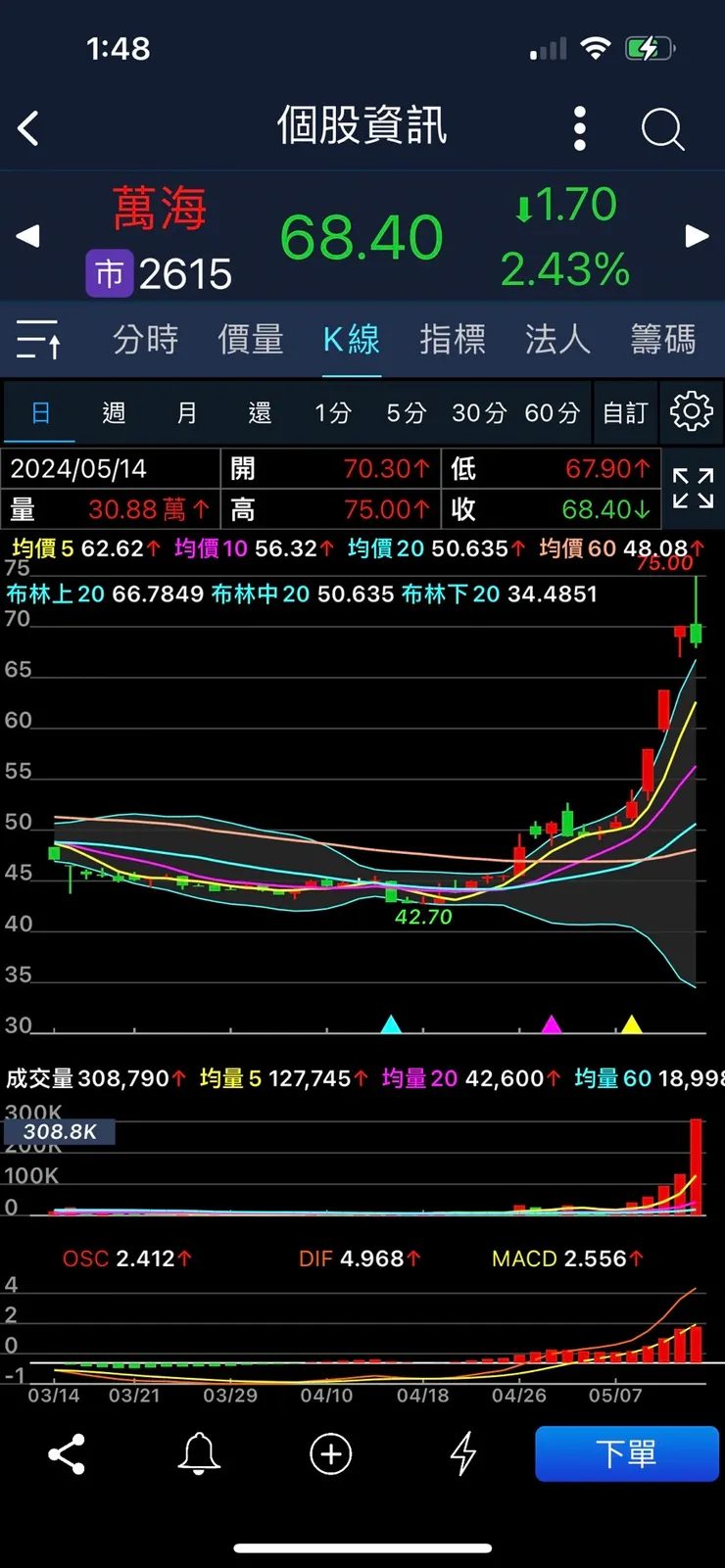Viewport: 725px width, 1568px height.
Task: Switch to next stock with right triangle
Action: tap(698, 236)
